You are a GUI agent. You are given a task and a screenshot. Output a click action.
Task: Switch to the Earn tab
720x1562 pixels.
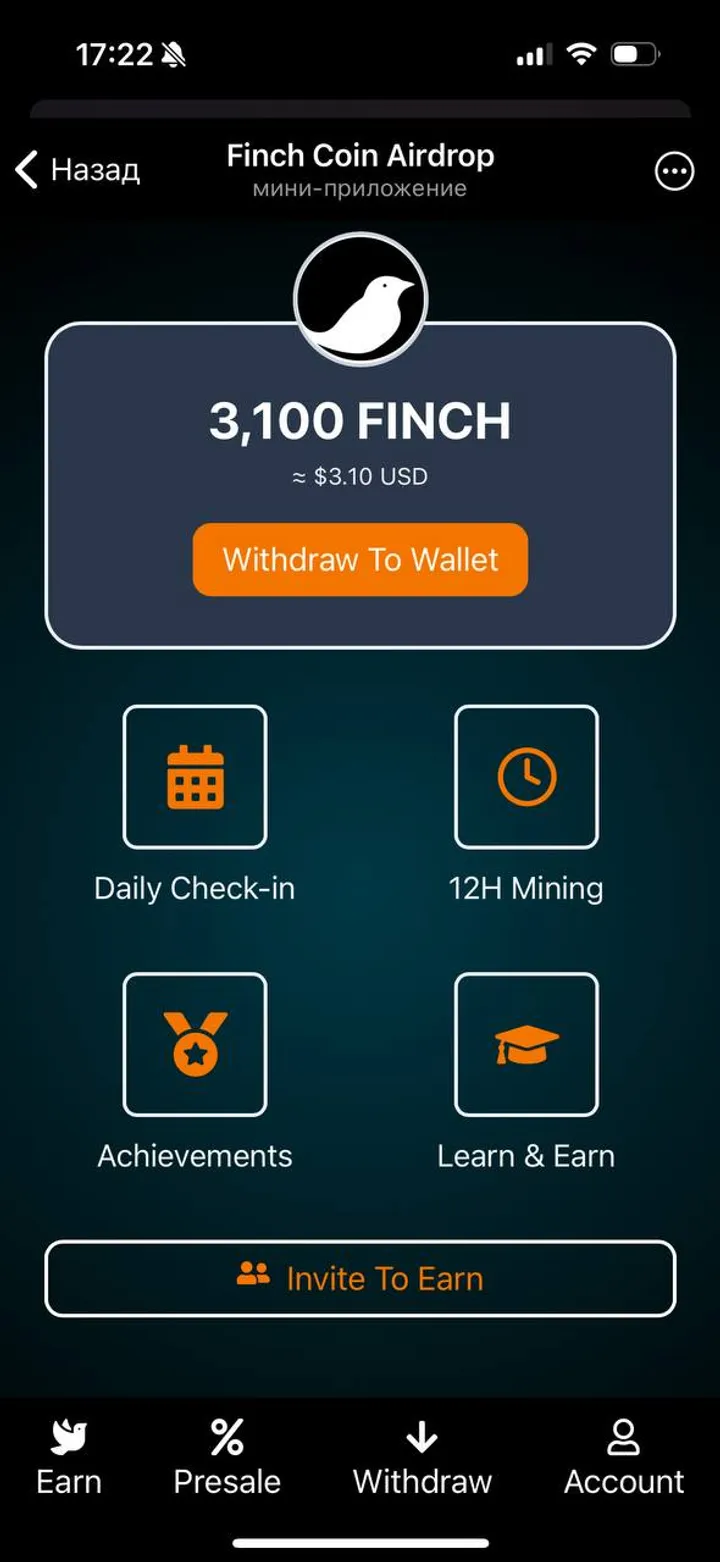[69, 1458]
